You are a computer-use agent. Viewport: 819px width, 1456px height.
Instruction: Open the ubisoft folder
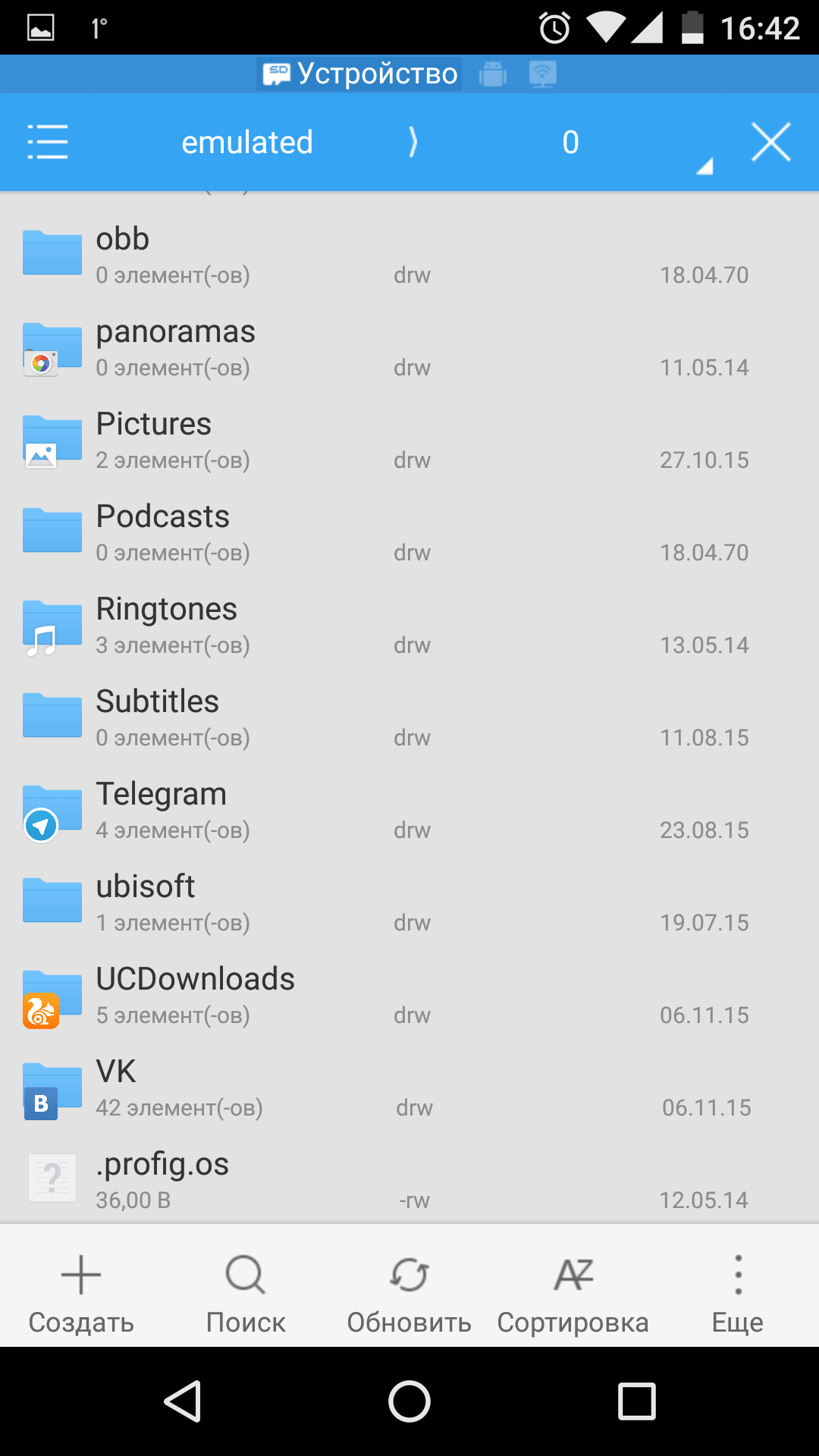coord(409,903)
